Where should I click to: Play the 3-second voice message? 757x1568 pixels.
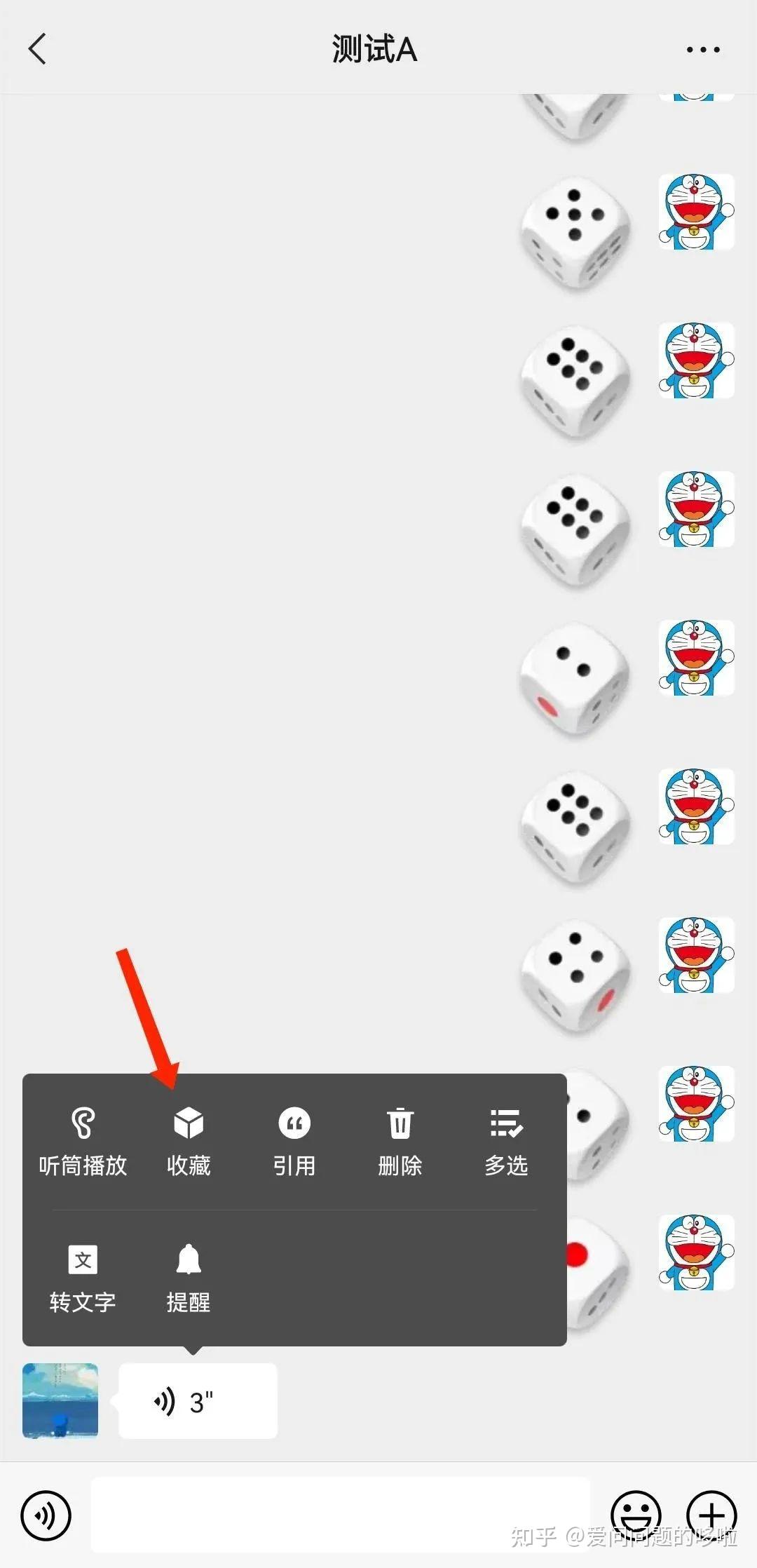click(x=198, y=1402)
